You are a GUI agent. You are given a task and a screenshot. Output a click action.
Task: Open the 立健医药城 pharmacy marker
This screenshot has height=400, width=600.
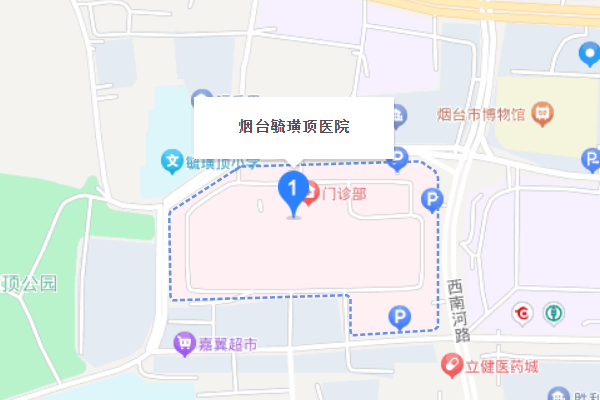tap(453, 367)
